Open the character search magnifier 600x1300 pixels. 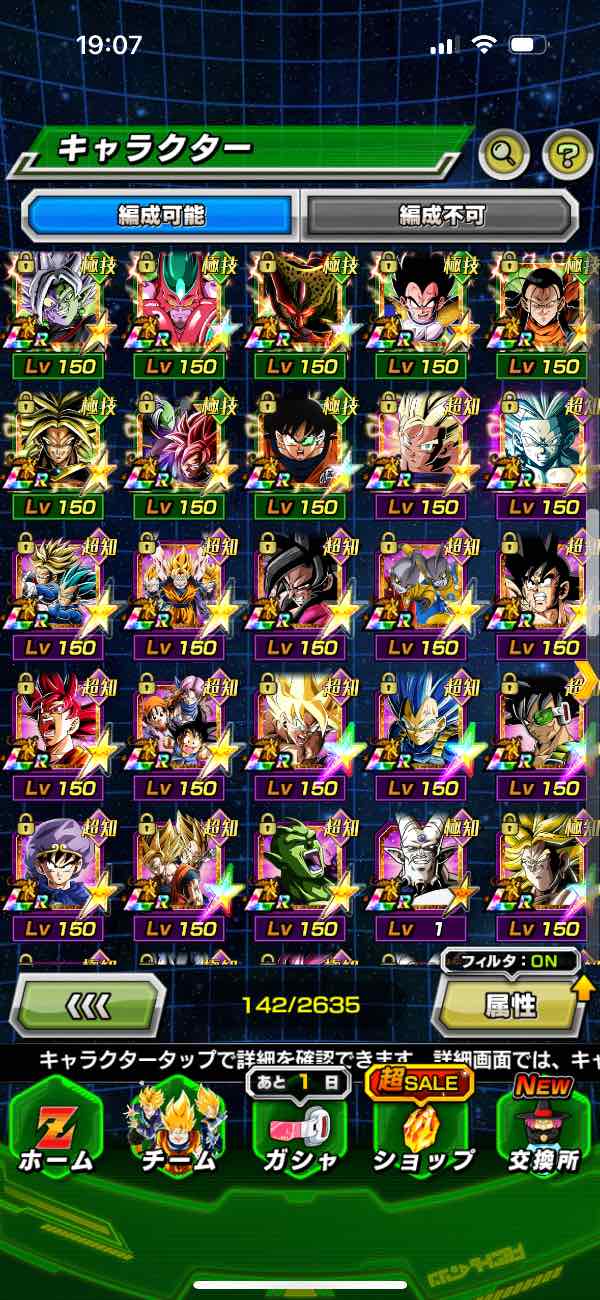[504, 153]
